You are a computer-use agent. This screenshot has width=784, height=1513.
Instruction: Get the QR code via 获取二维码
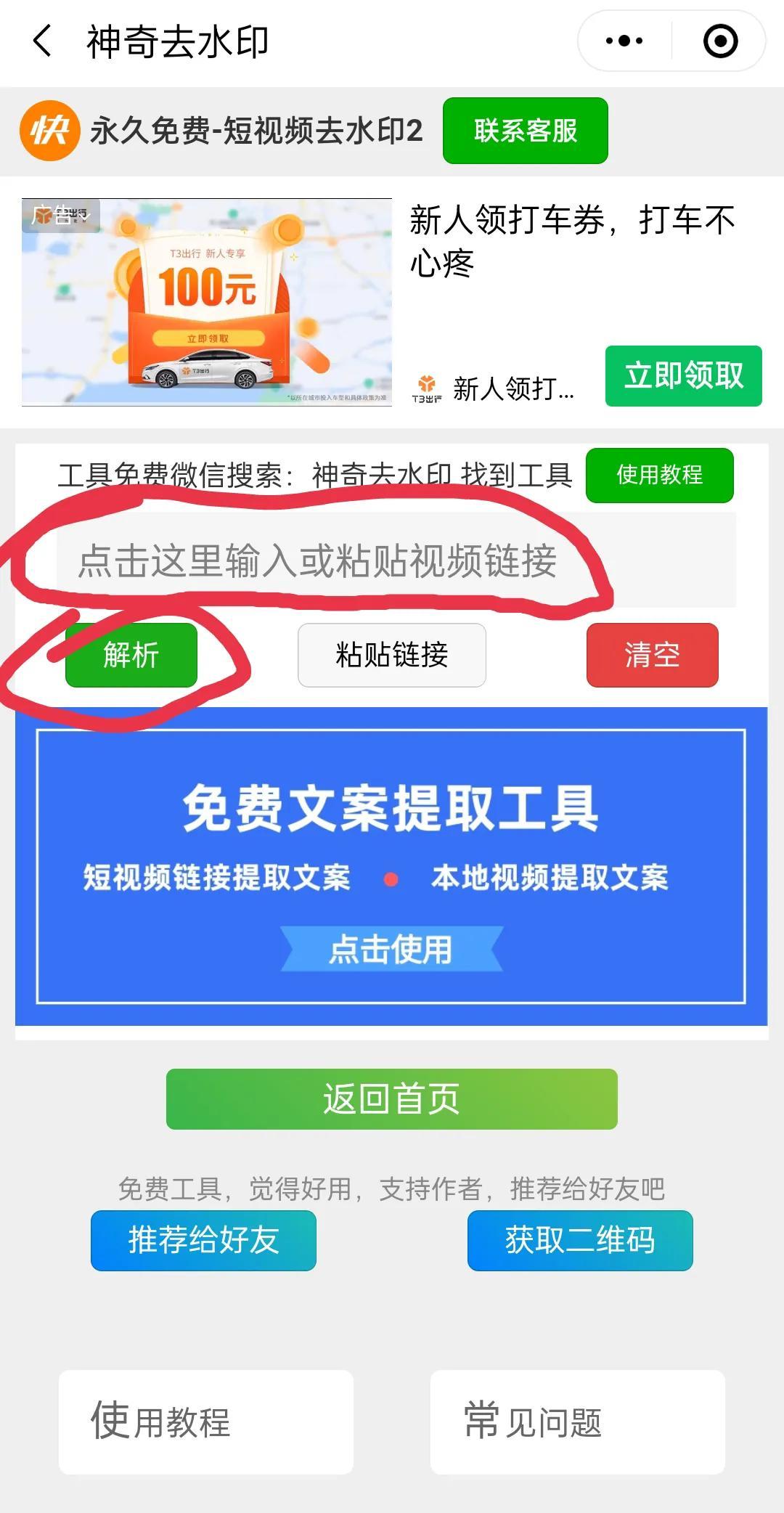(x=579, y=1240)
